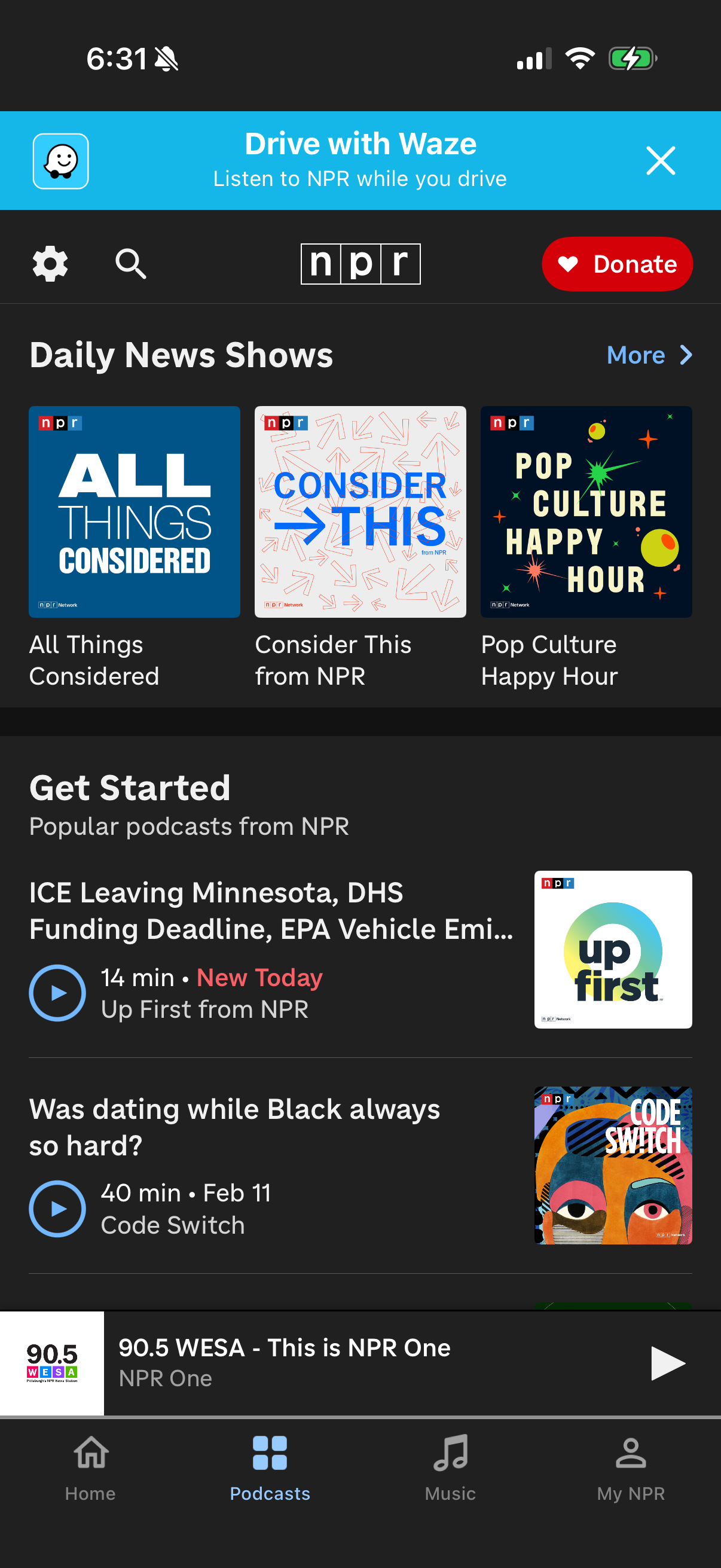Open Pop Culture Happy Hour artwork
Image resolution: width=721 pixels, height=1568 pixels.
pos(586,511)
